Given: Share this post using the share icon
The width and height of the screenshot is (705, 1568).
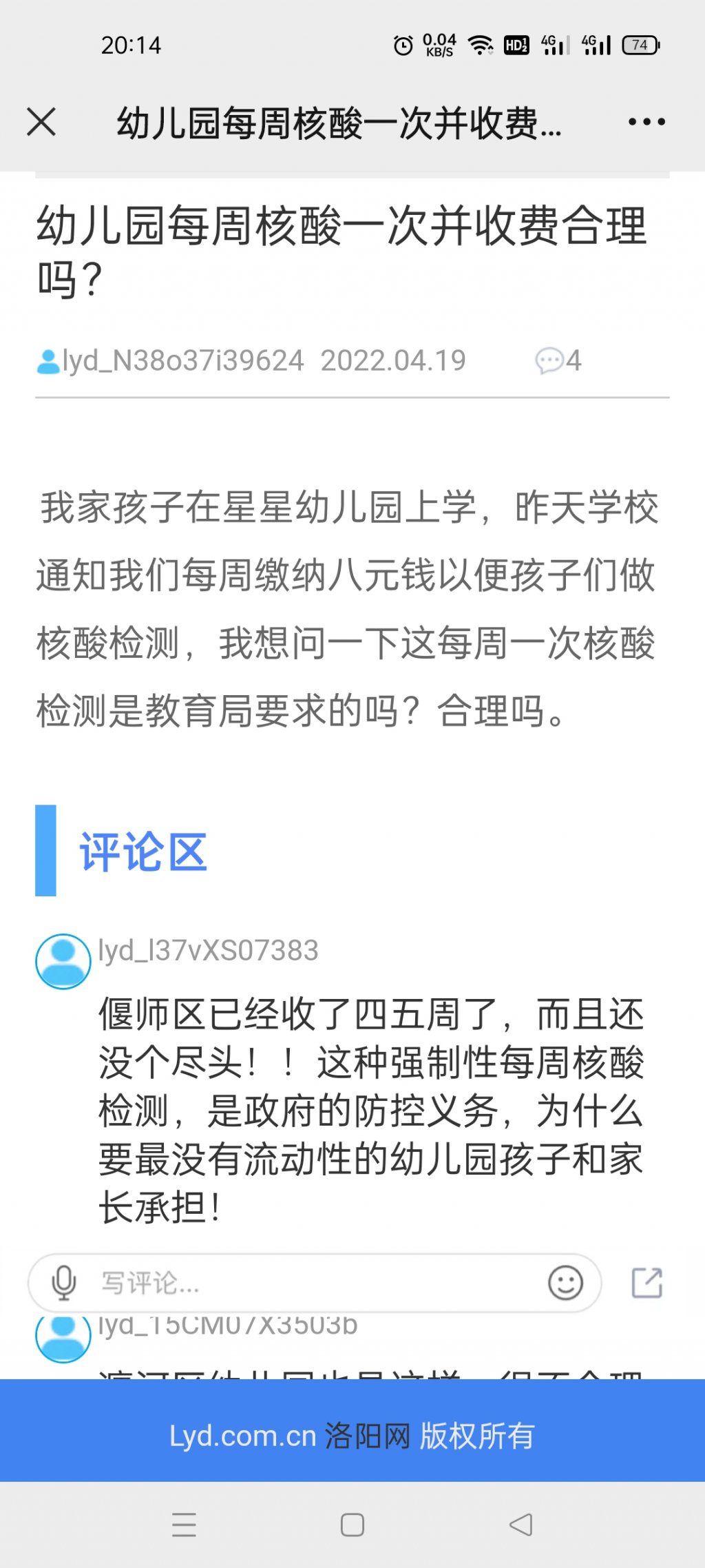Looking at the screenshot, I should (647, 1283).
